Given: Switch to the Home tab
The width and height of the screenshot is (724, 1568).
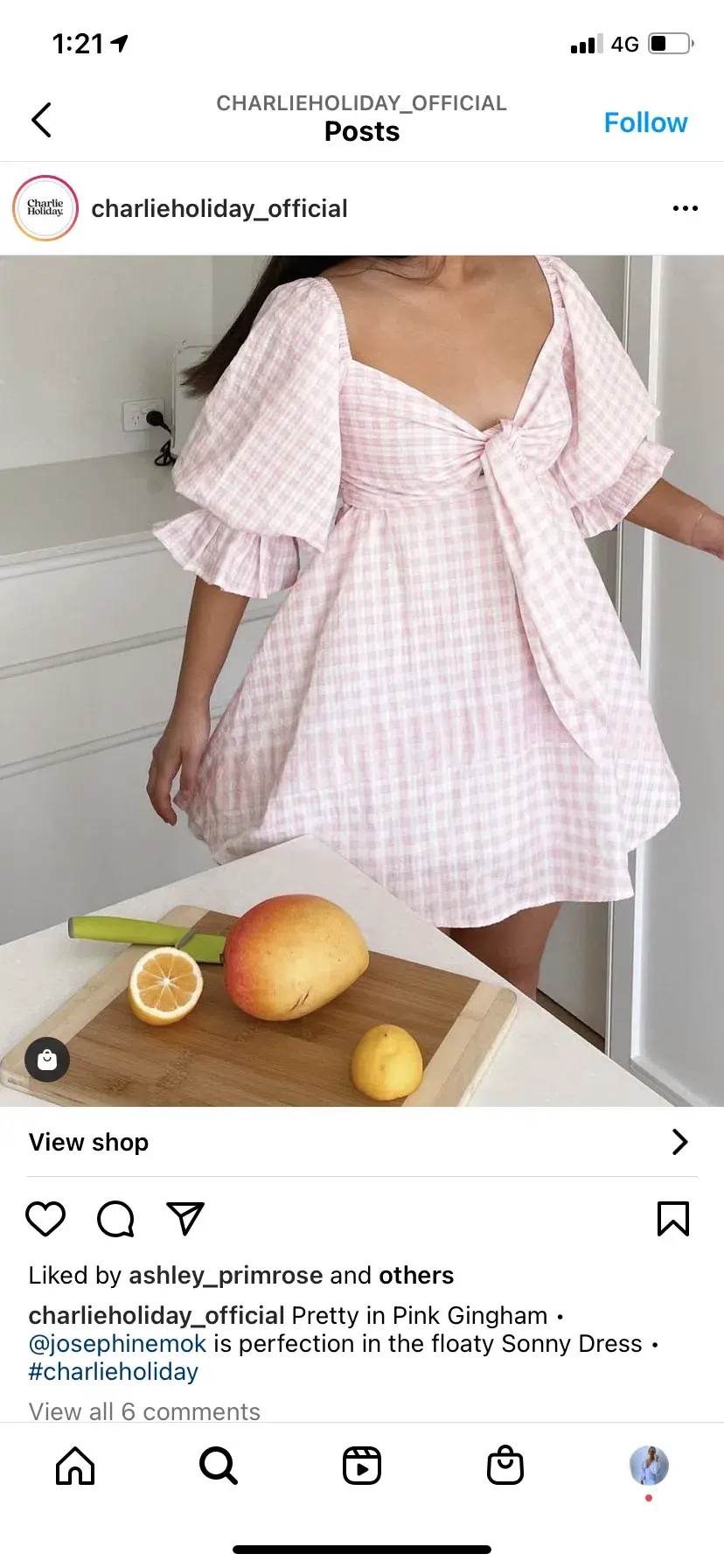Looking at the screenshot, I should (x=75, y=1466).
